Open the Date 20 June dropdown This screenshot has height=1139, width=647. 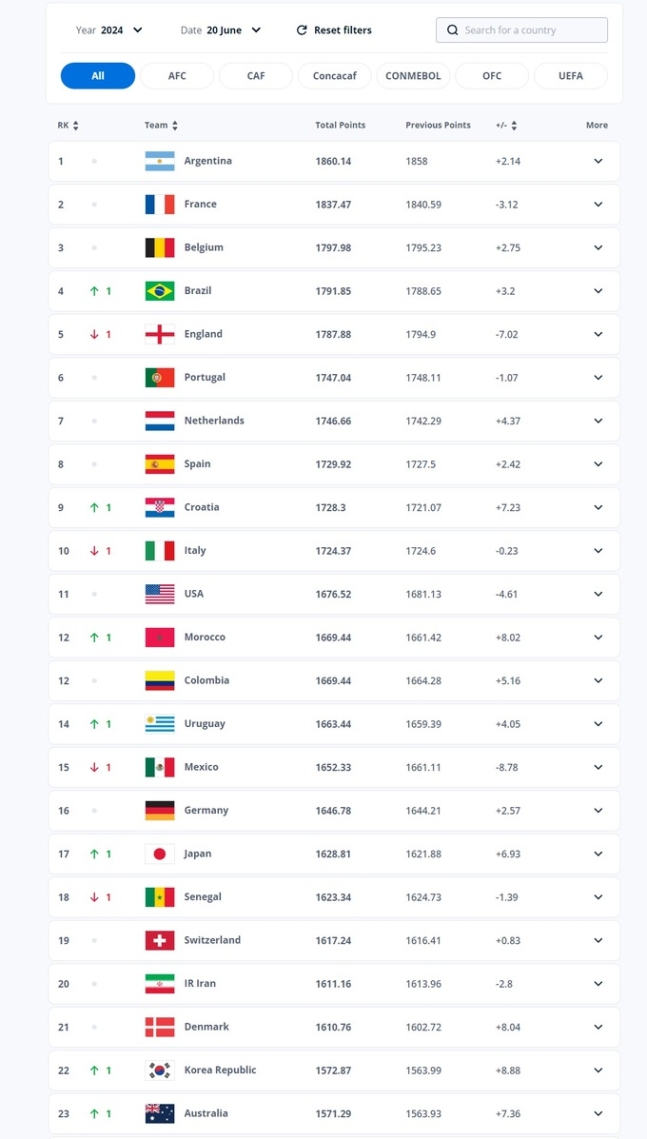pyautogui.click(x=221, y=31)
